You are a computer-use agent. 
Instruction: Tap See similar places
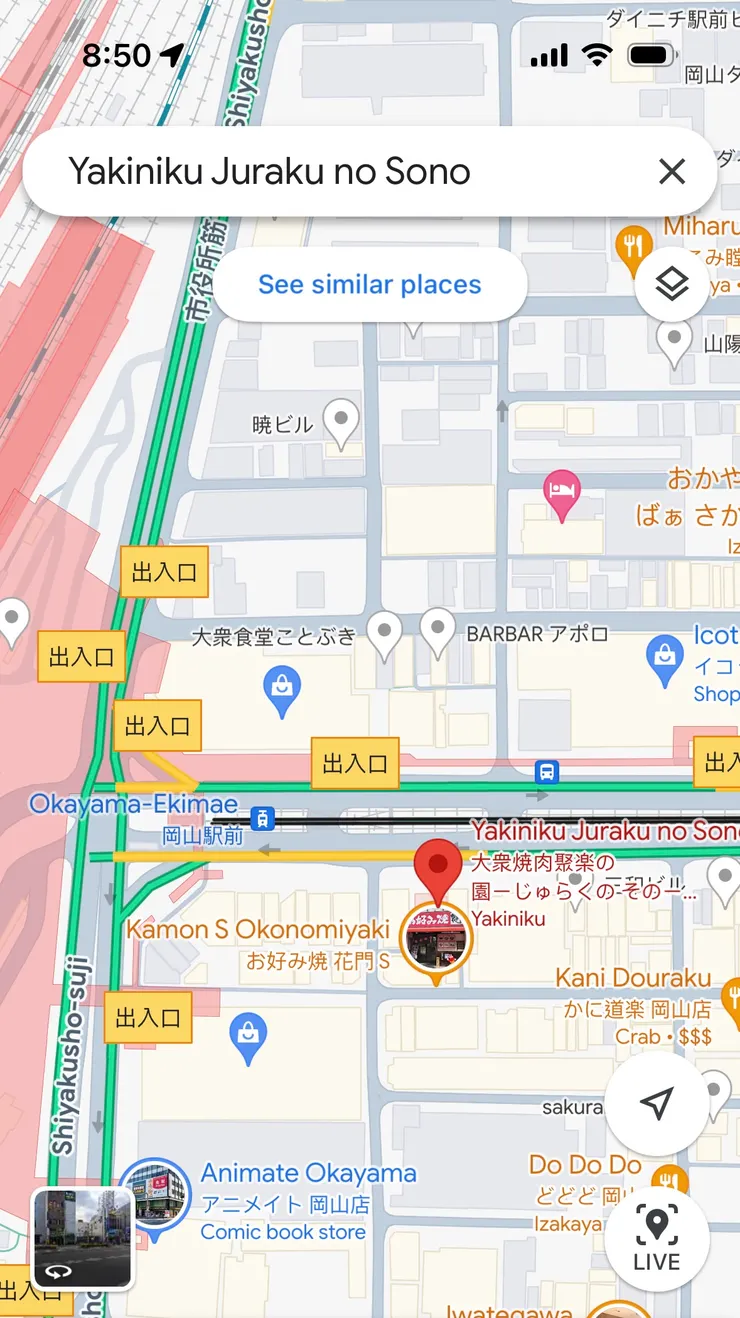370,284
